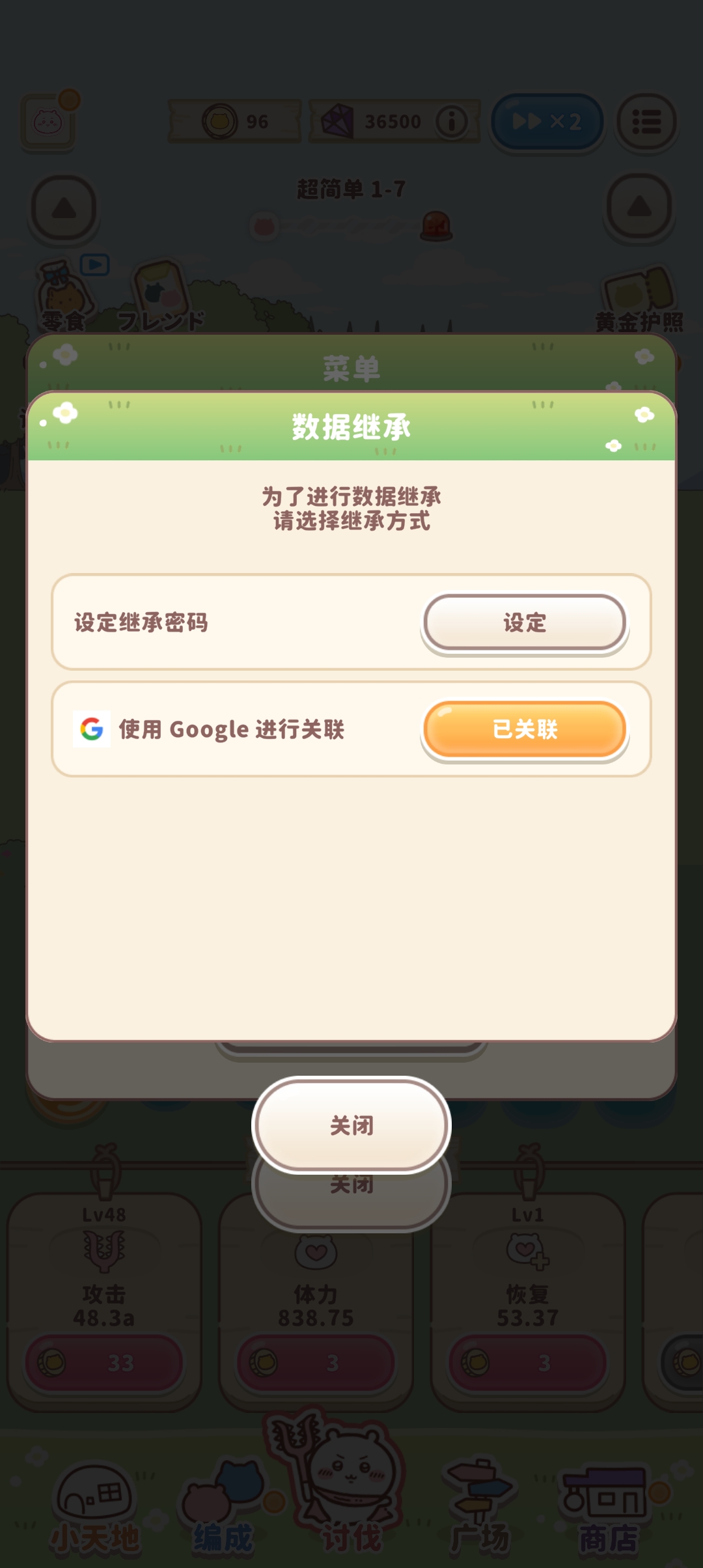Tap the 设定 button for inheritance password
Viewport: 703px width, 1568px height.
525,623
